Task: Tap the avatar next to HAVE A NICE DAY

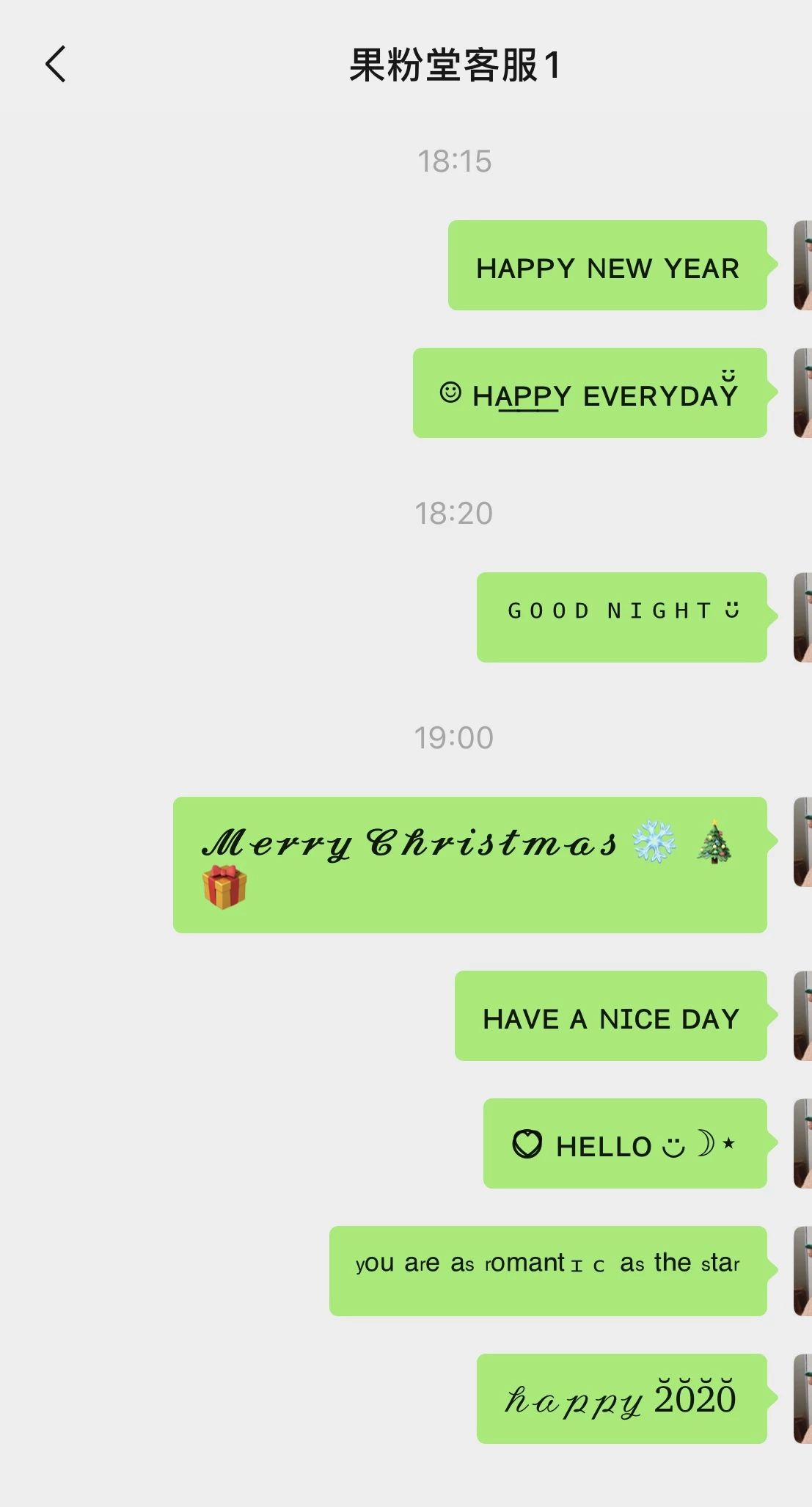Action: (803, 1015)
